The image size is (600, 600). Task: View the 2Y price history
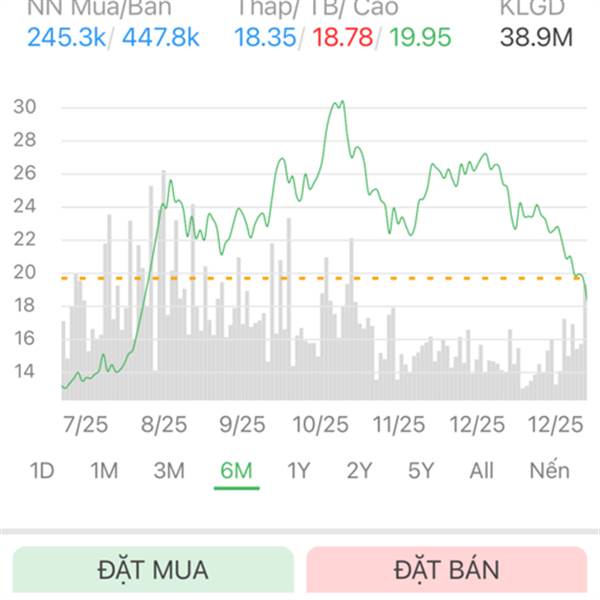click(359, 470)
